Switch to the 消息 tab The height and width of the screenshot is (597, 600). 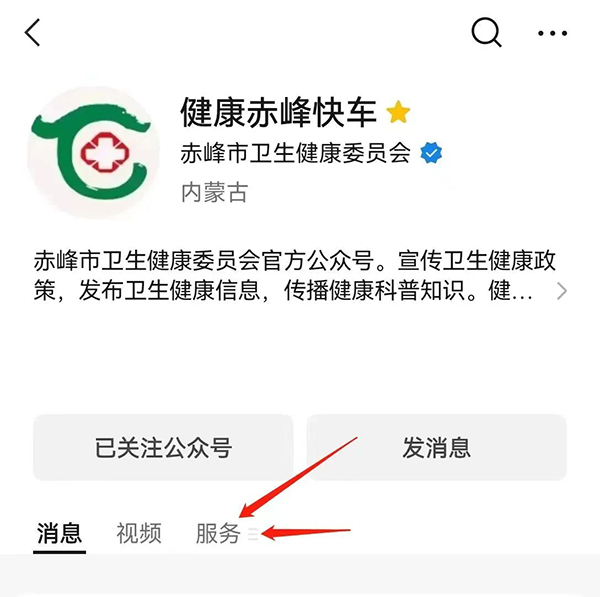(x=59, y=533)
